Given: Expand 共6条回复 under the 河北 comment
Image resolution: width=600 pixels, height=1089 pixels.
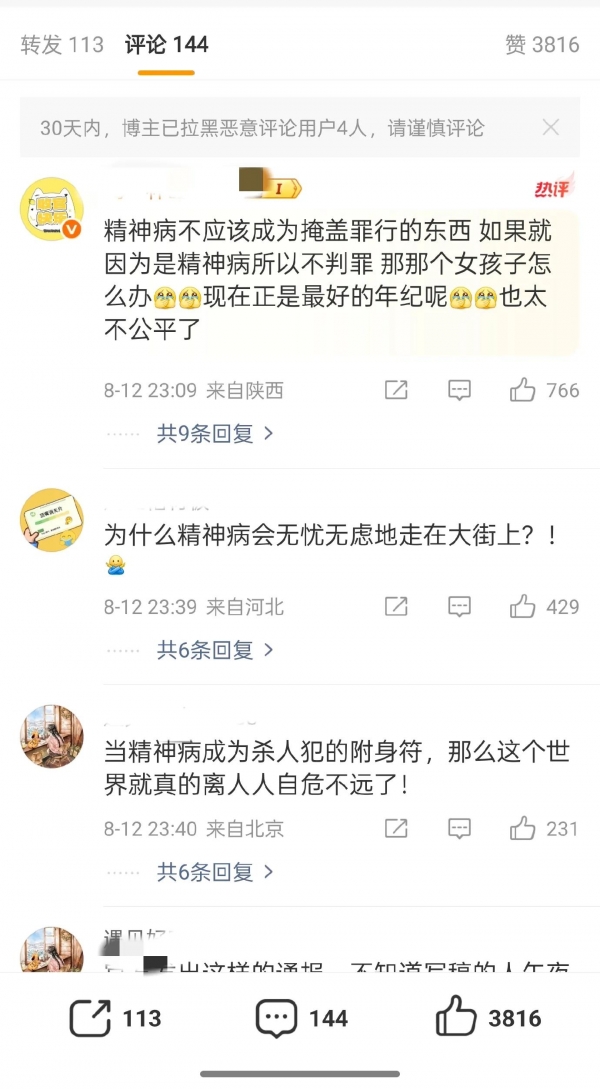Looking at the screenshot, I should pyautogui.click(x=214, y=650).
